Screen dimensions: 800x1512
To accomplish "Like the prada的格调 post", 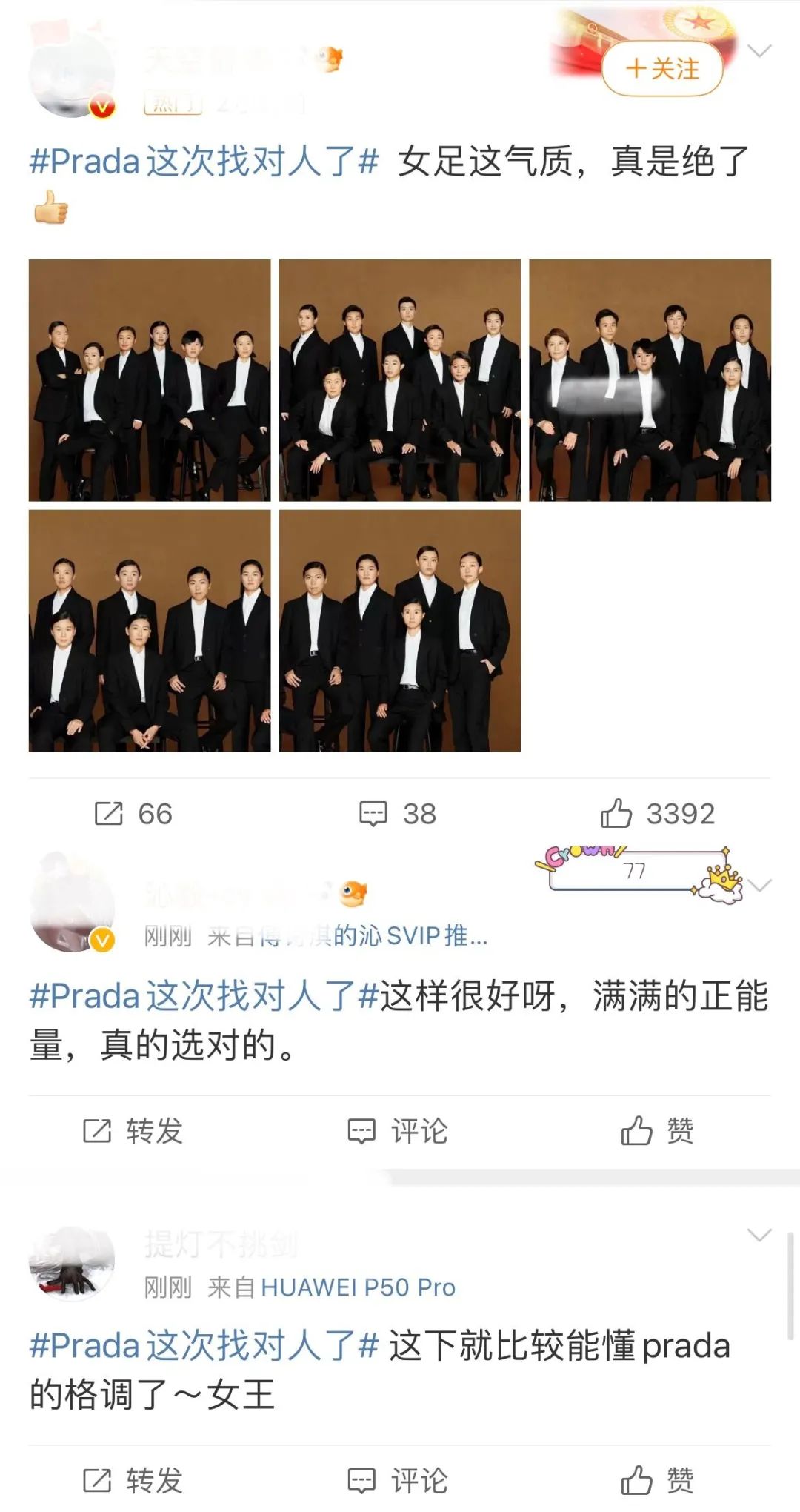I will pos(658,1480).
